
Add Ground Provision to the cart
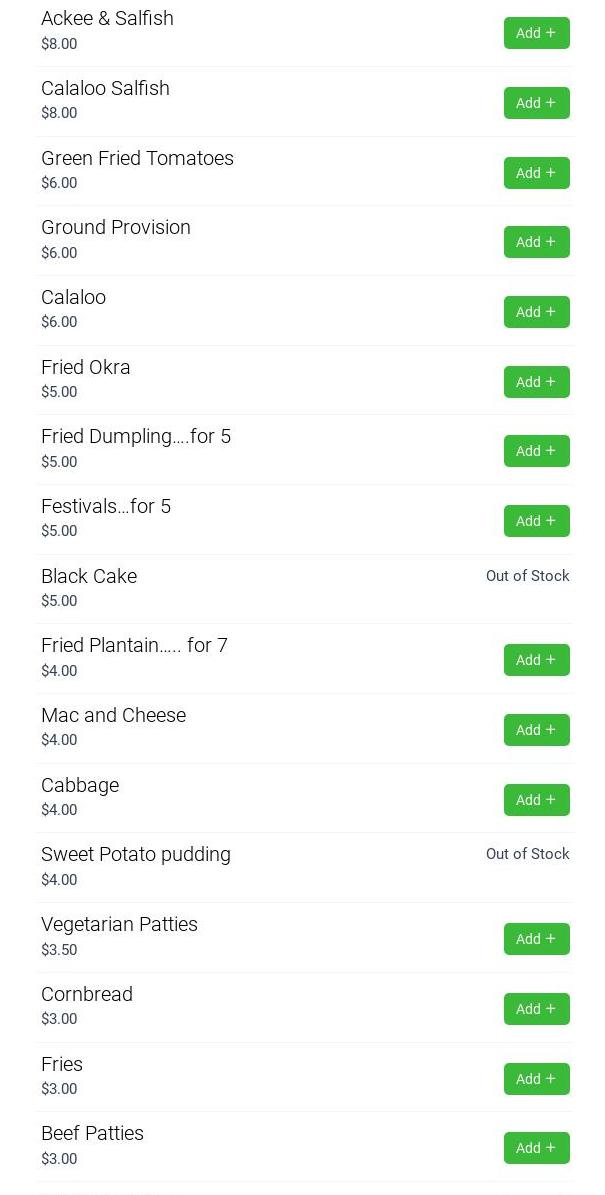point(536,242)
